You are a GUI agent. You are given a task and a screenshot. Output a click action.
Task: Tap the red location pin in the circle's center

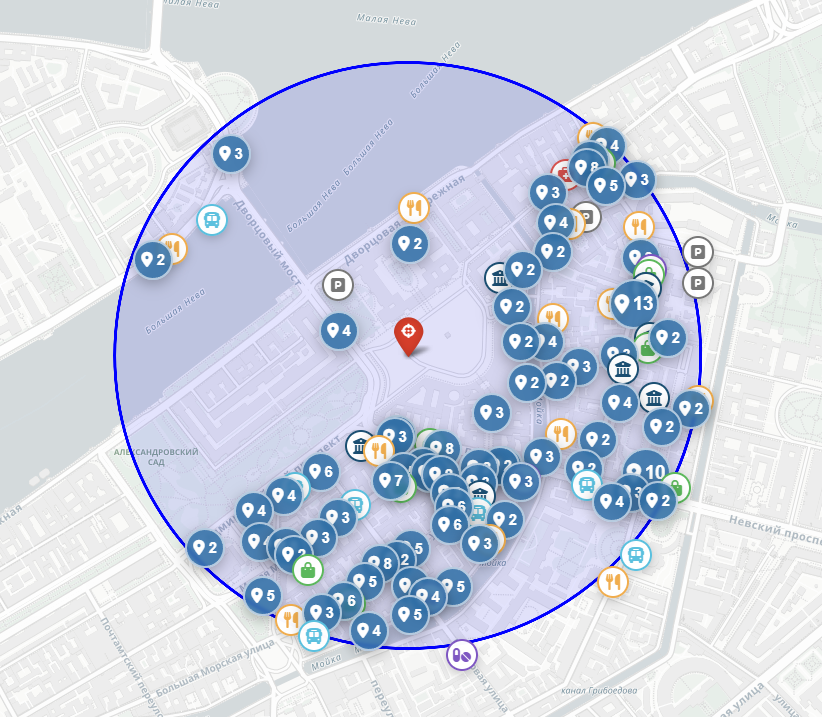(408, 333)
